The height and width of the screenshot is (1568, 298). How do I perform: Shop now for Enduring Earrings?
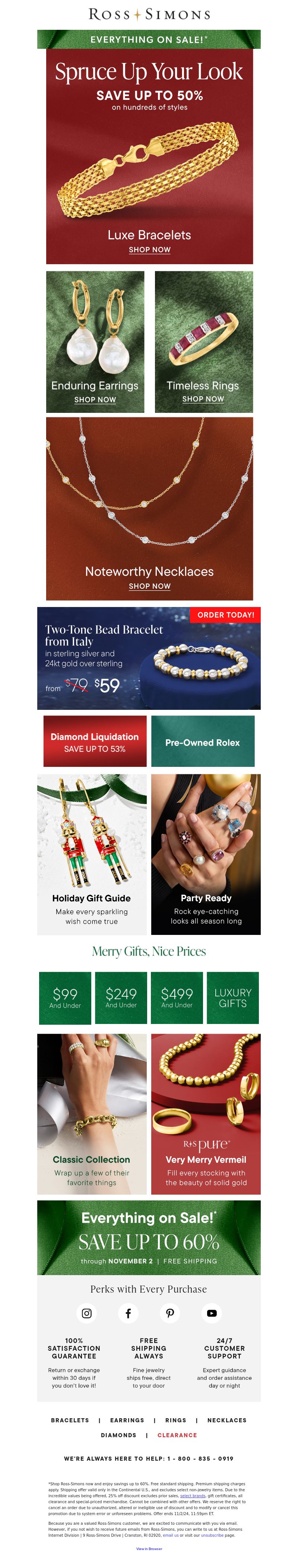[x=95, y=399]
